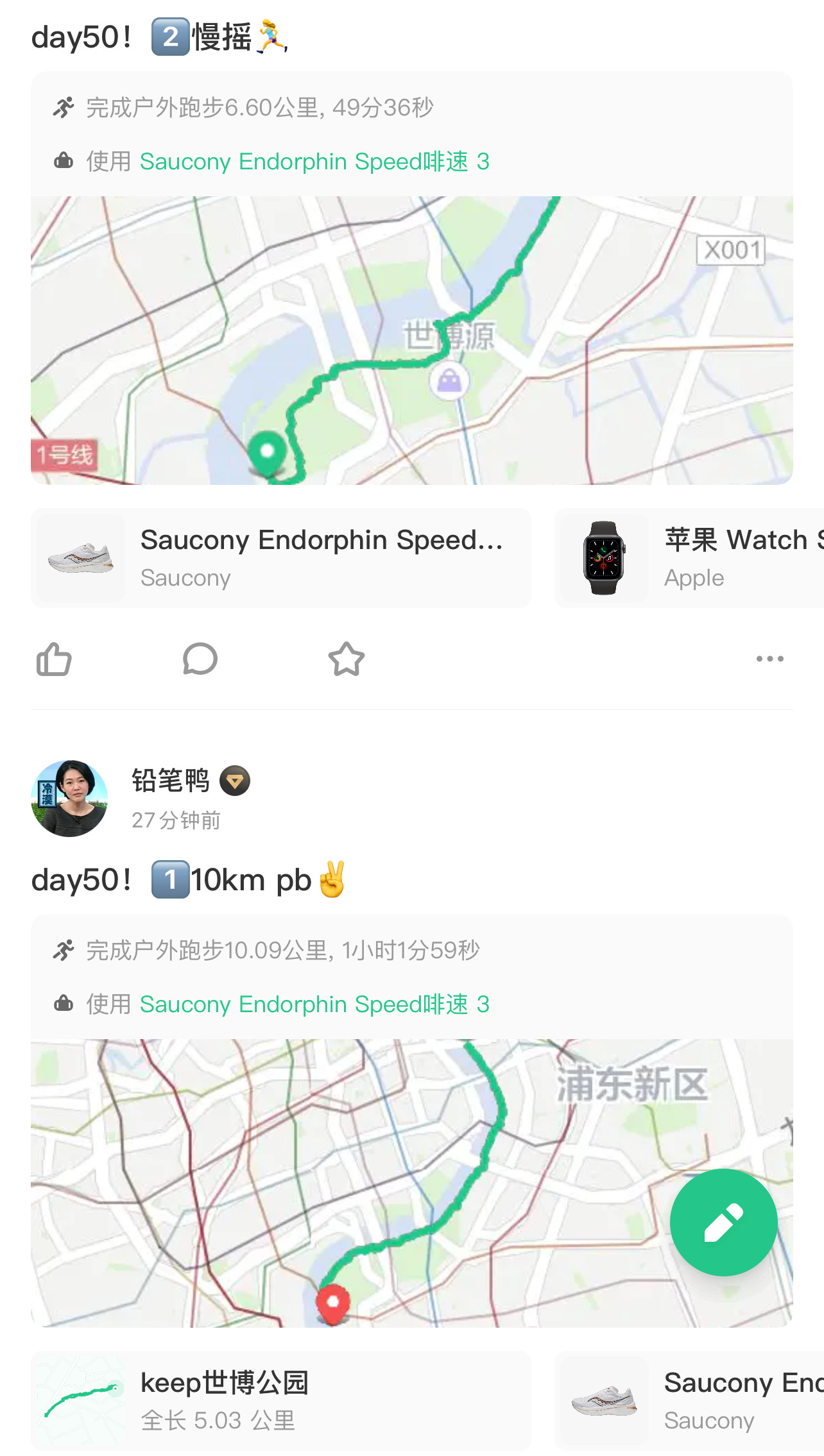Open the Saucony link in the 10.09公里 post
Image resolution: width=824 pixels, height=1456 pixels.
point(314,1004)
